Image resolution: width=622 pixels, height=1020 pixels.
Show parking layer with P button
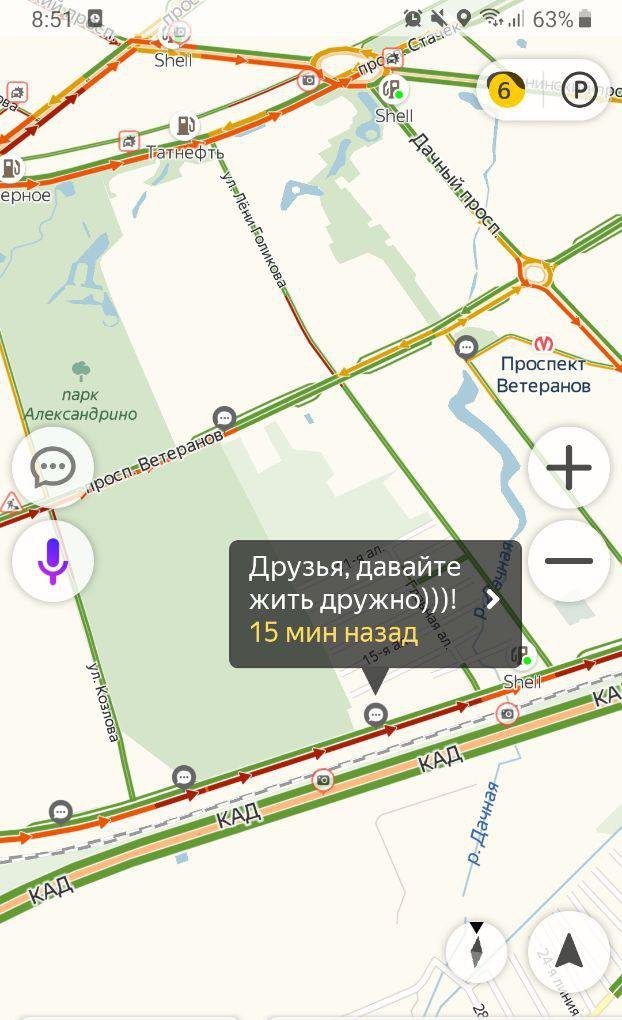pos(579,91)
